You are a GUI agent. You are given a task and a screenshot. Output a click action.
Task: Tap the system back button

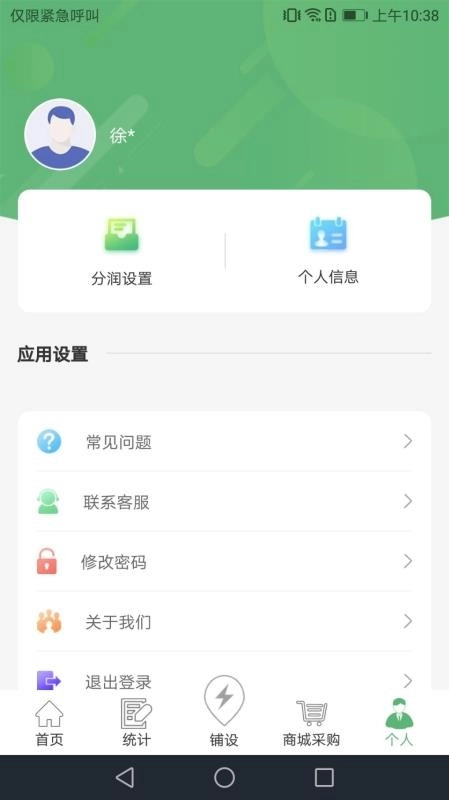[124, 778]
